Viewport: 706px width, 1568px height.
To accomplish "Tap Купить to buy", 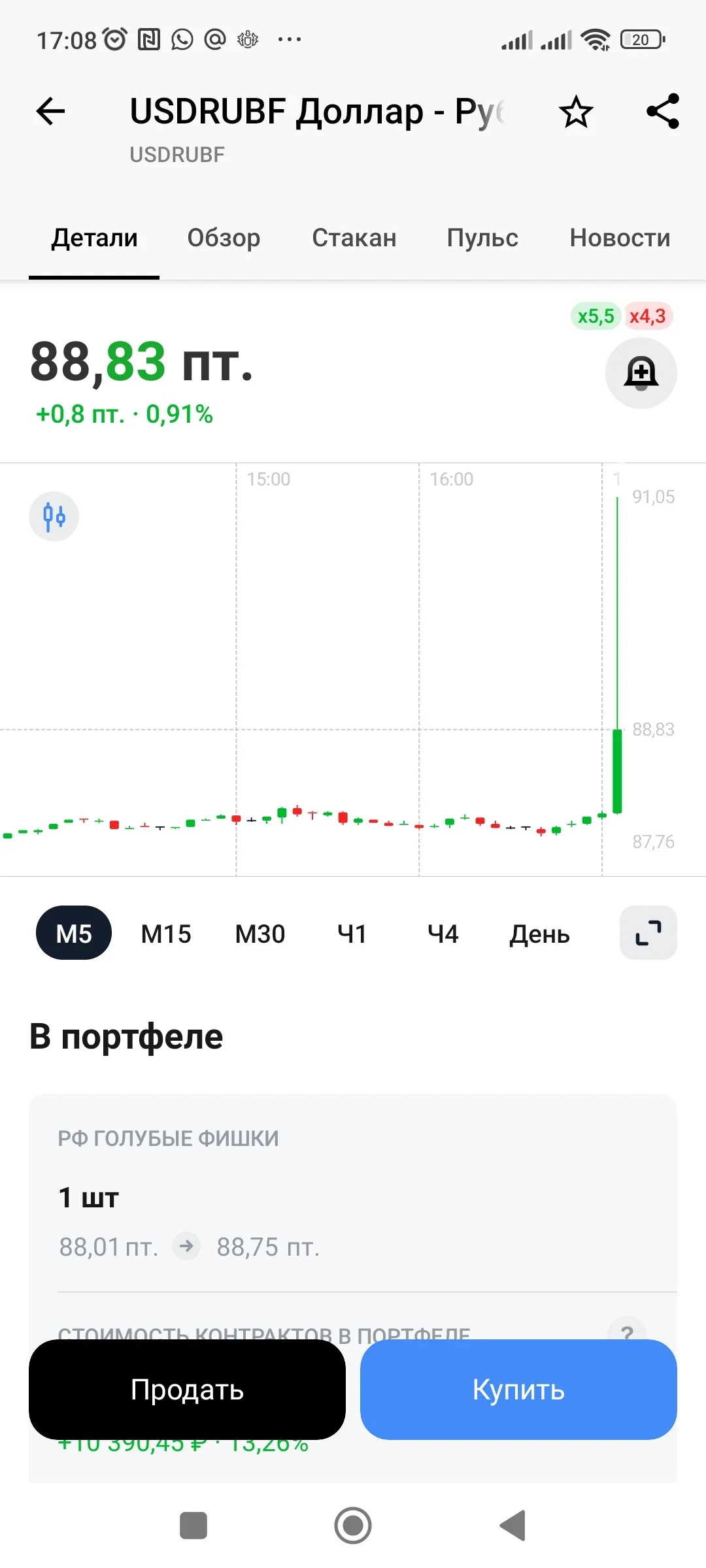I will tap(518, 1390).
